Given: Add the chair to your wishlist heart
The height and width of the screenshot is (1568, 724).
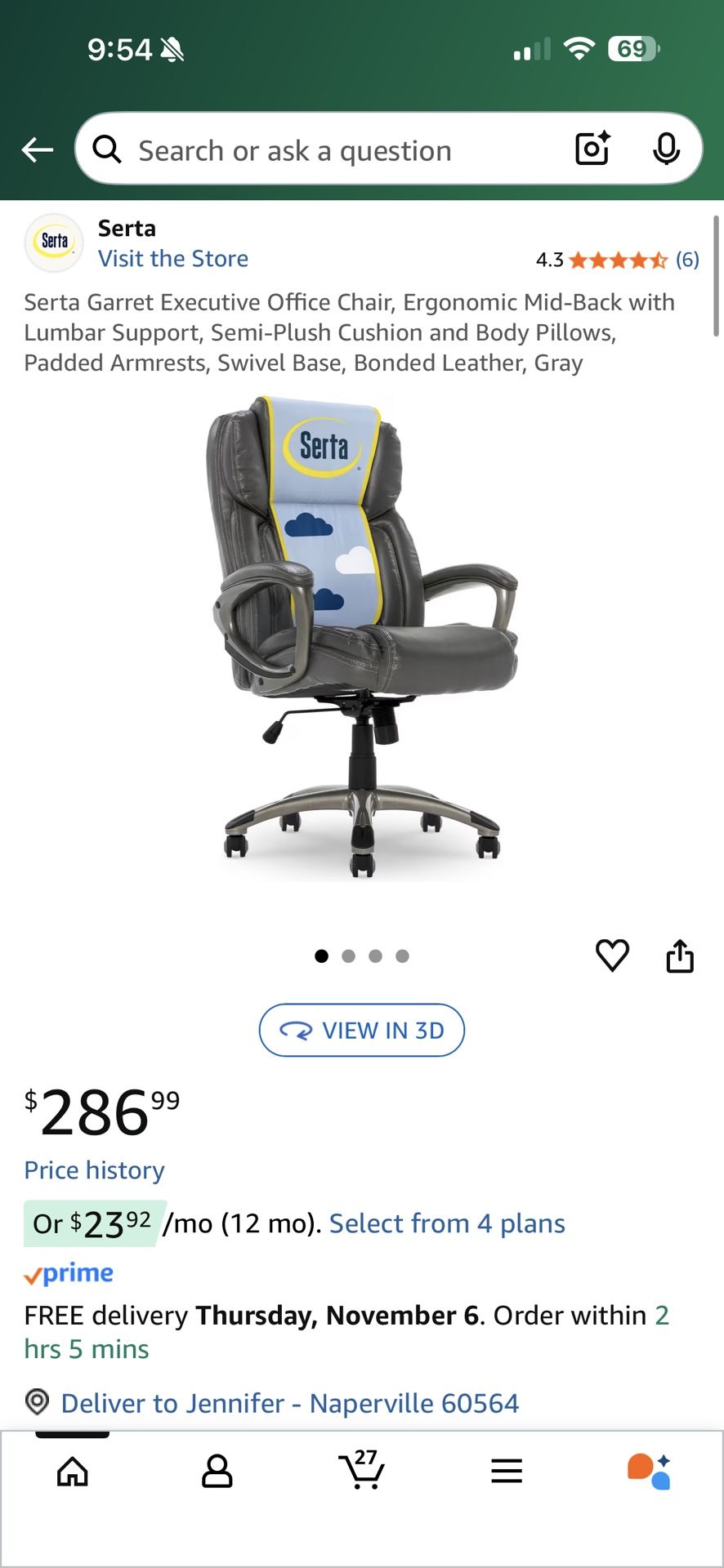Looking at the screenshot, I should click(x=612, y=956).
